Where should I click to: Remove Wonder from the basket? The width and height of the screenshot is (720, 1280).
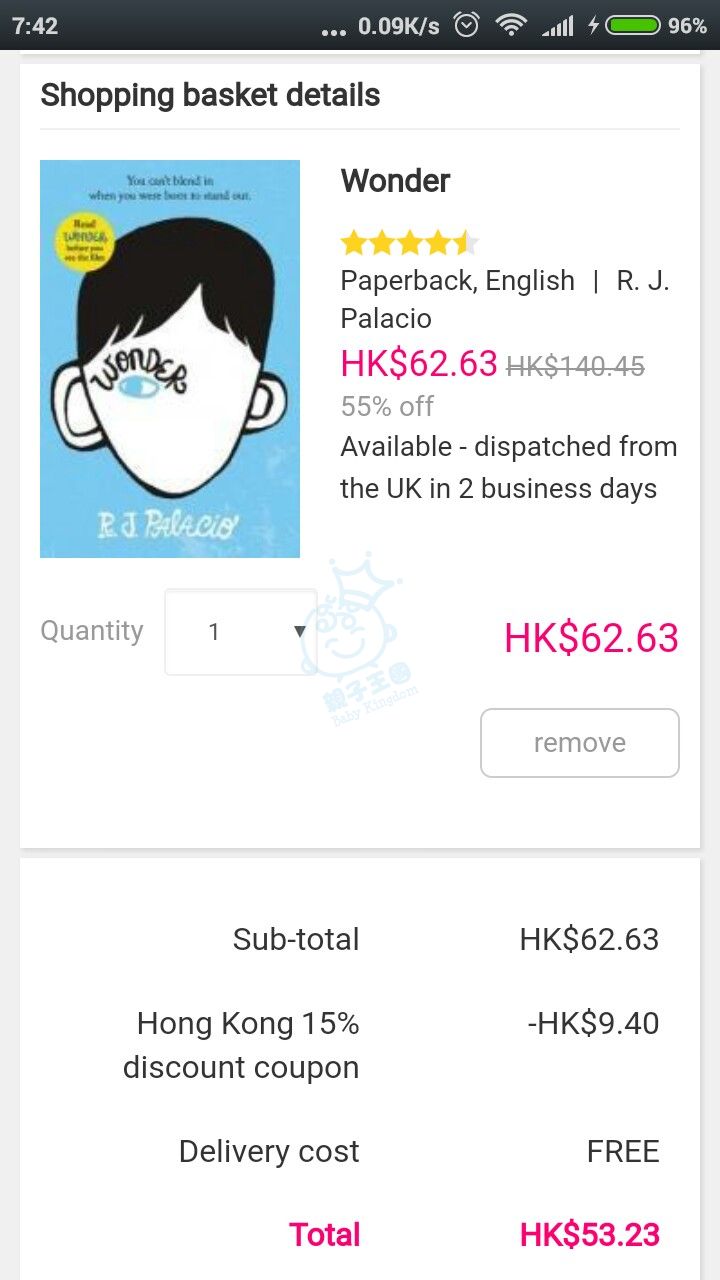pos(579,743)
